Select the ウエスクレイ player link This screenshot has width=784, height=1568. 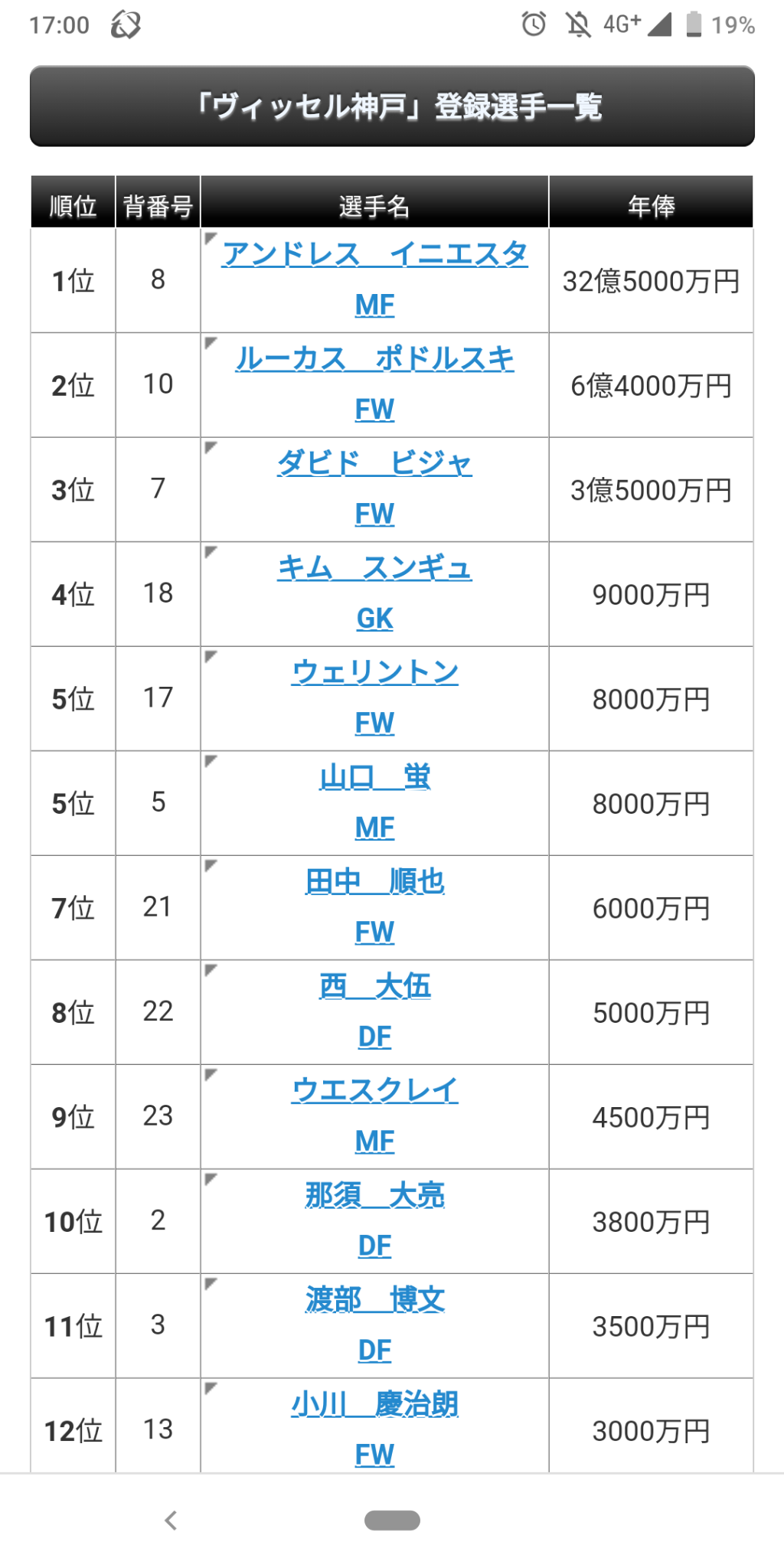coord(374,1090)
